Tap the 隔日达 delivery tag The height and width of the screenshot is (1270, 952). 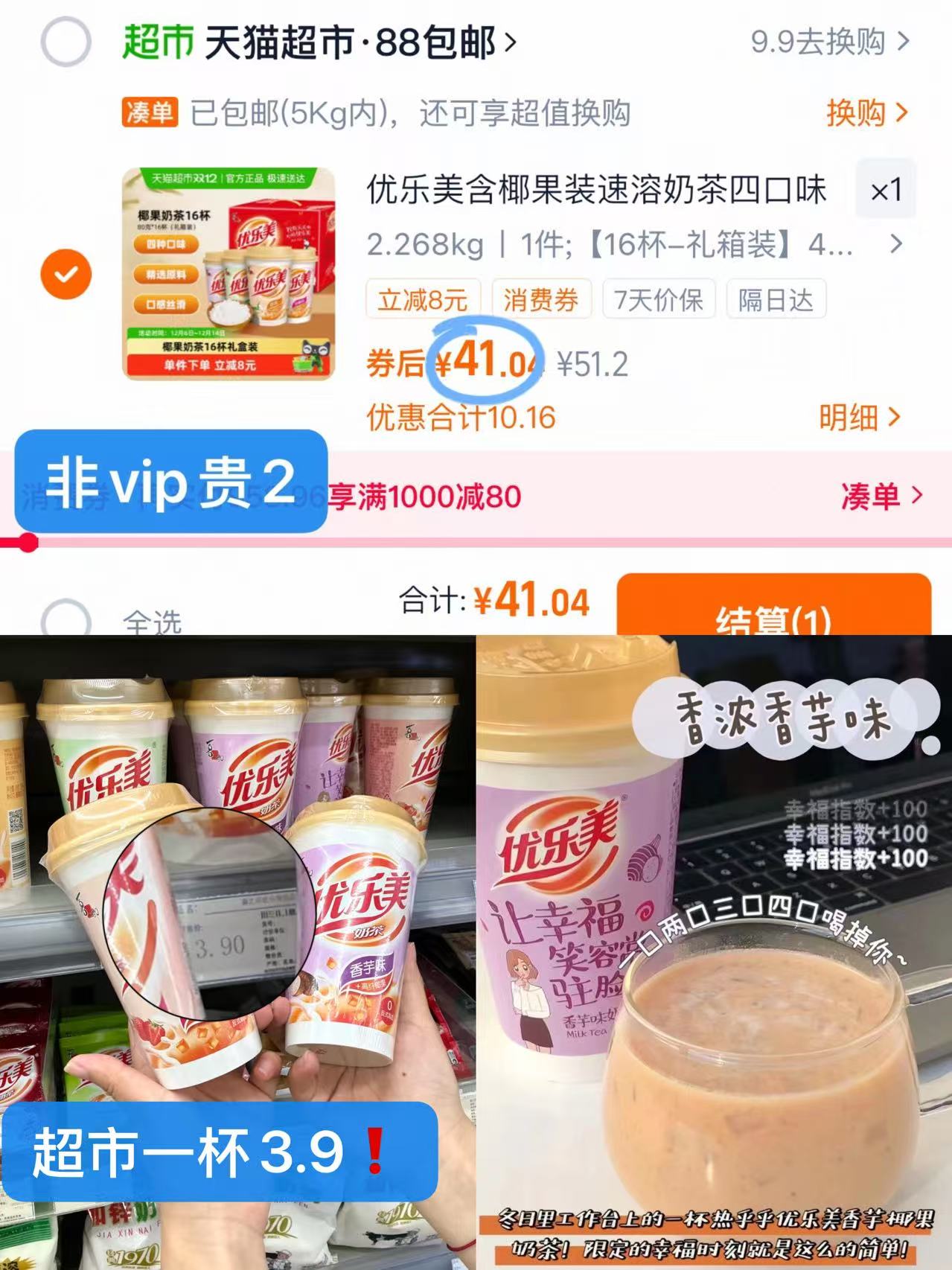click(775, 299)
